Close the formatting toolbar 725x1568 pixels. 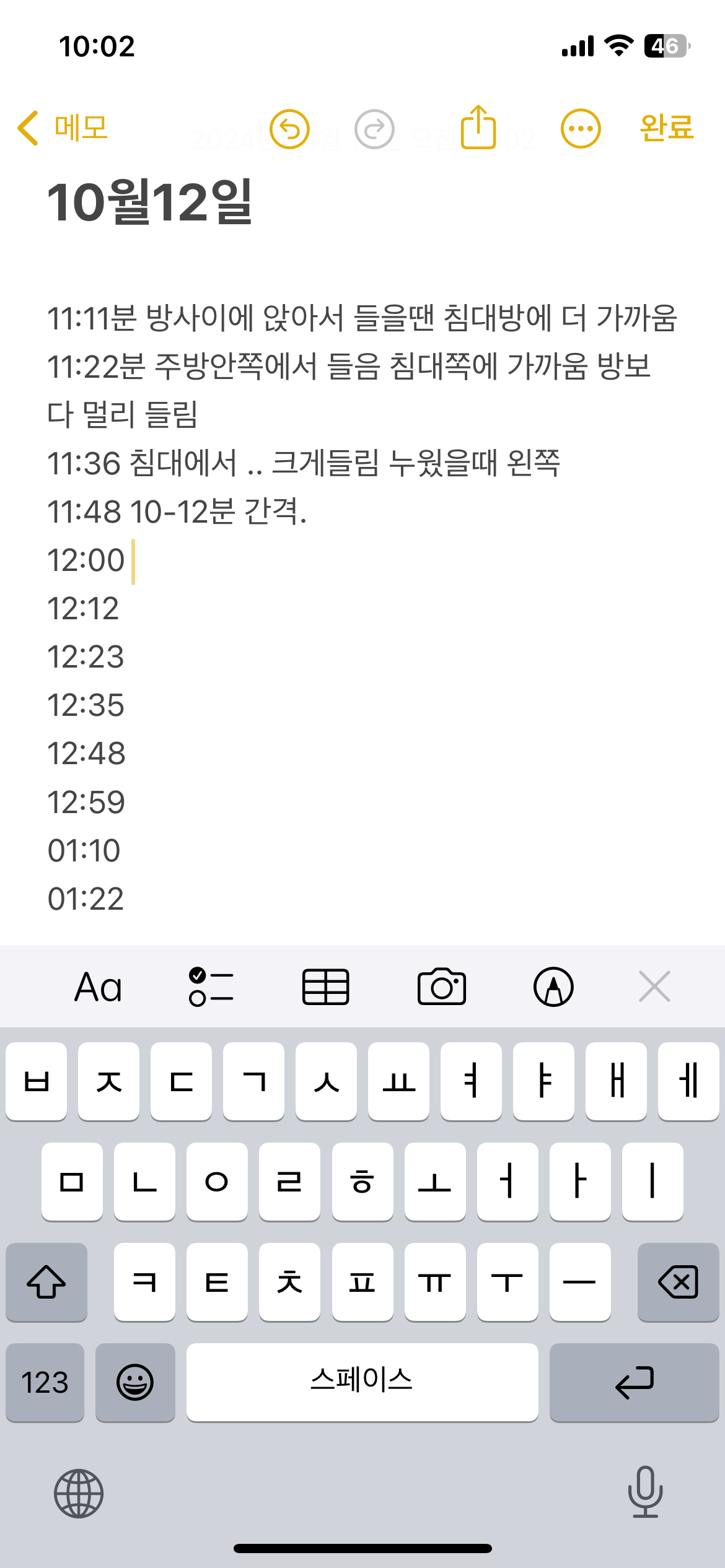(654, 987)
